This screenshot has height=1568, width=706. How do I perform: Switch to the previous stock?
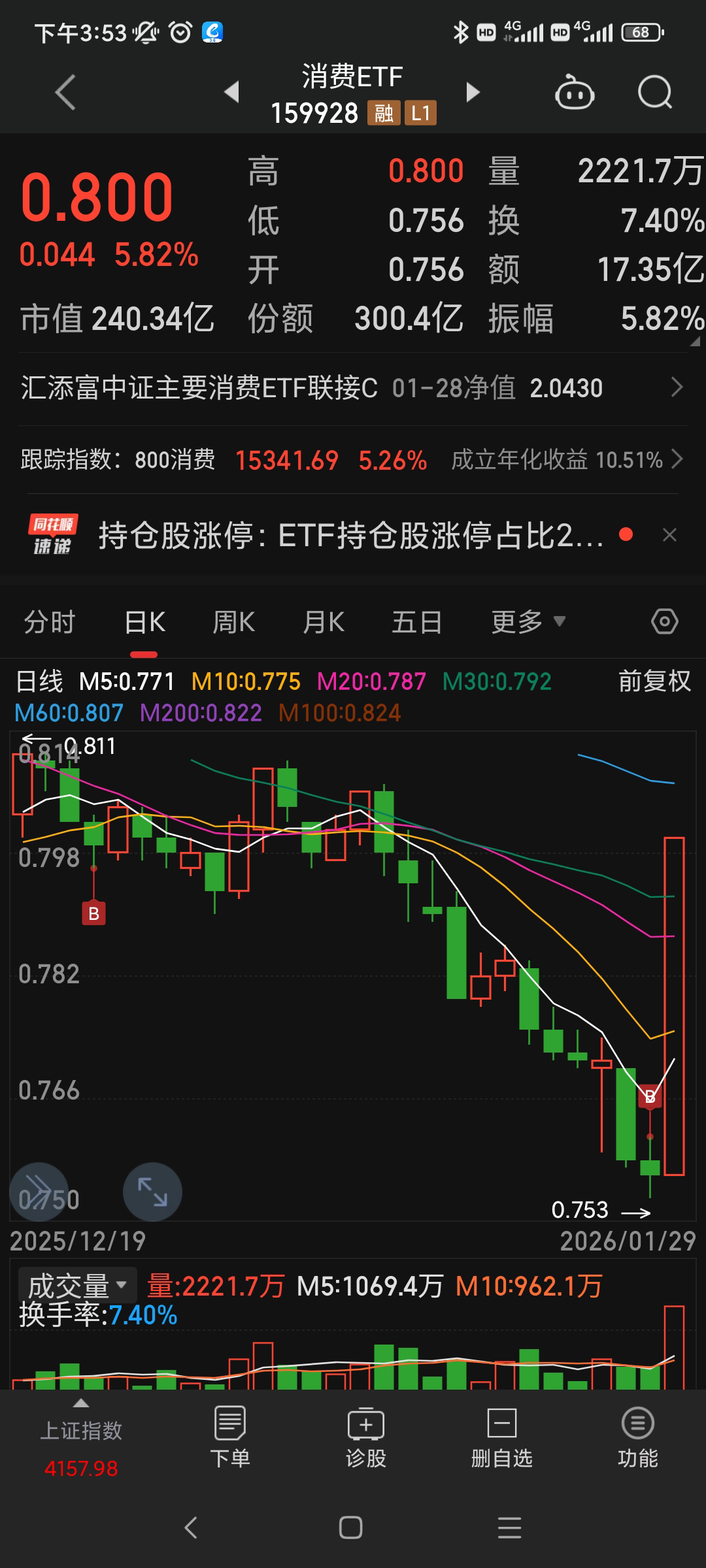pyautogui.click(x=231, y=92)
